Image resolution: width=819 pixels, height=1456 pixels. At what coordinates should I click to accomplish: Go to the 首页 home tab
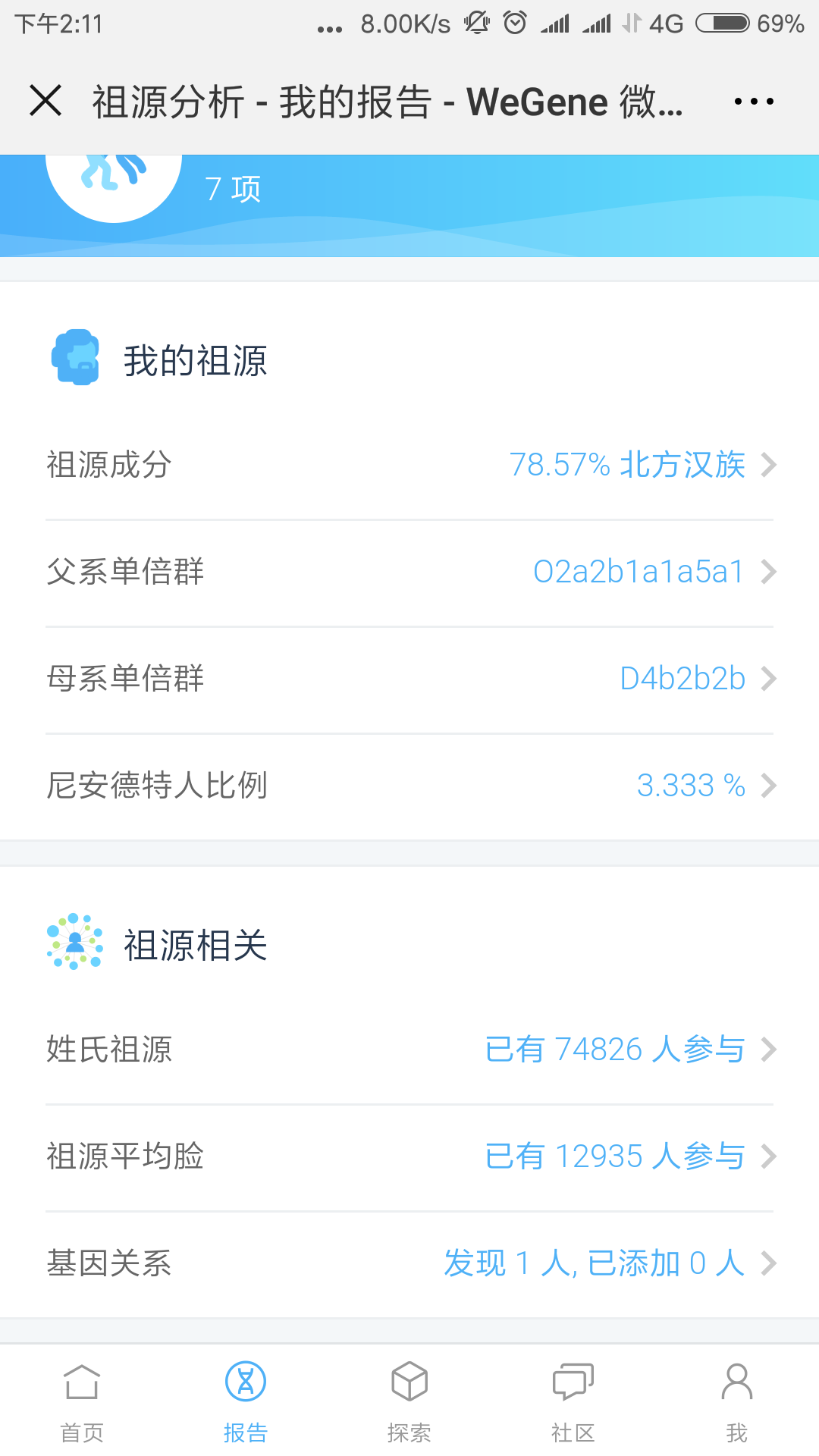pos(82,1401)
